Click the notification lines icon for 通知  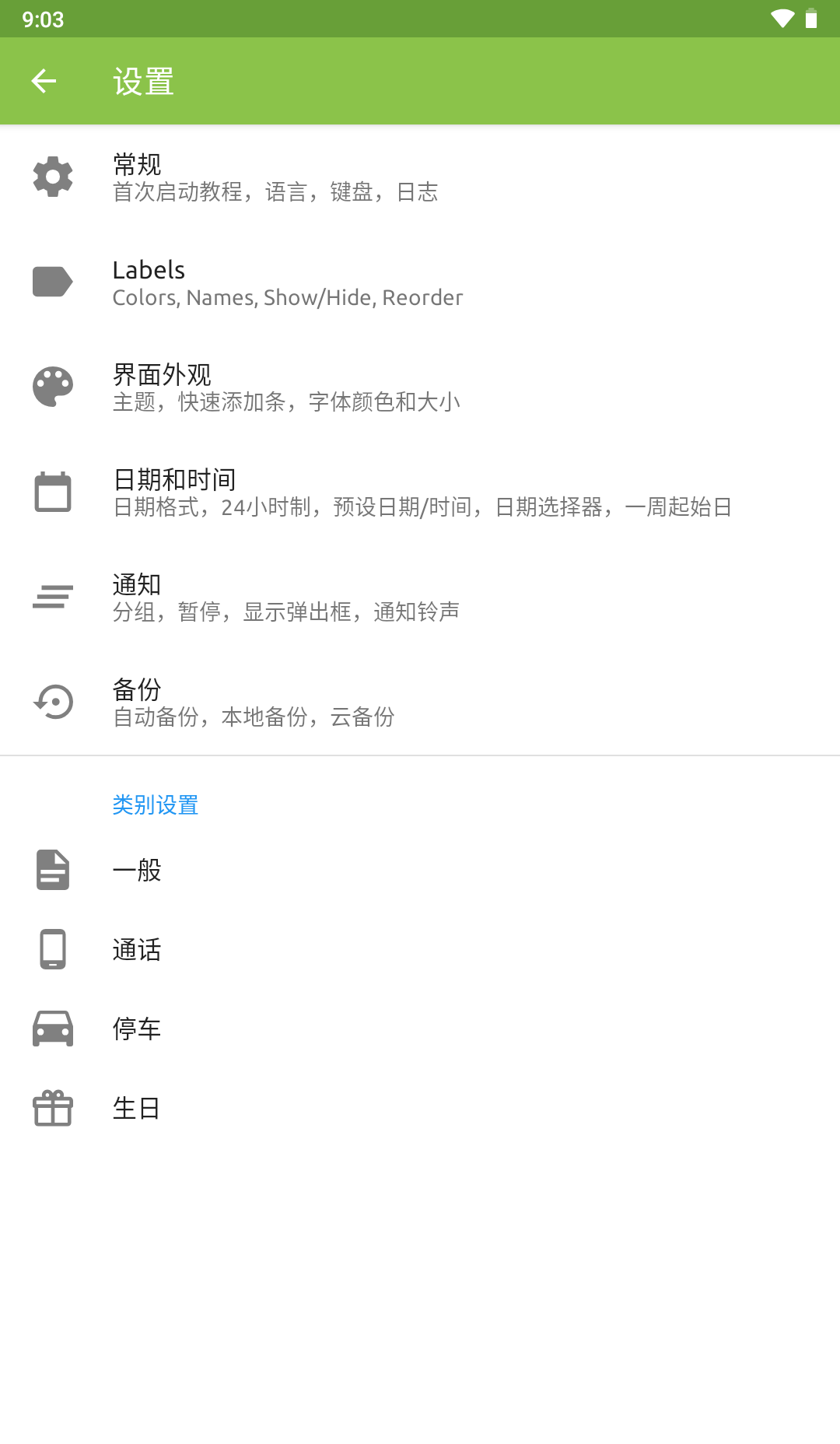click(52, 597)
